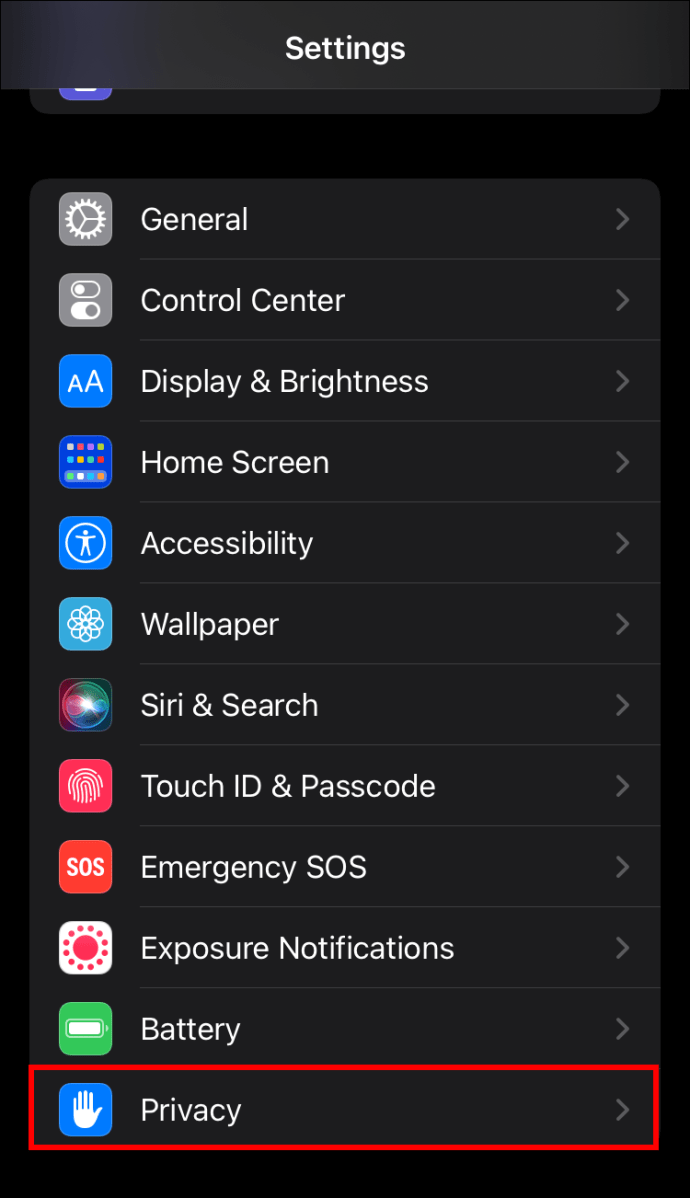Image resolution: width=690 pixels, height=1198 pixels.
Task: Open Accessibility options
Action: point(345,543)
